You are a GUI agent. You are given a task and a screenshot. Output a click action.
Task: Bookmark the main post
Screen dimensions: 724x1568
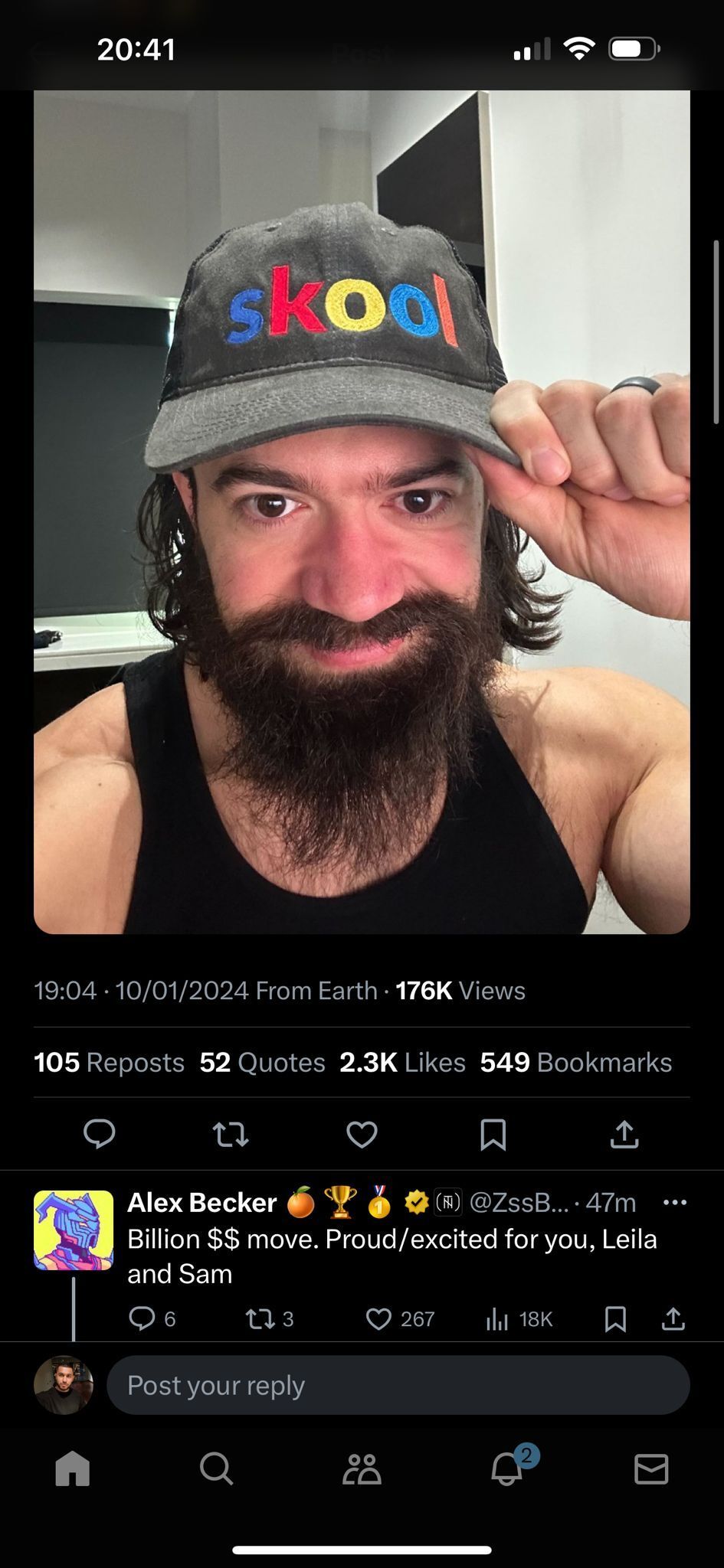[x=493, y=1134]
